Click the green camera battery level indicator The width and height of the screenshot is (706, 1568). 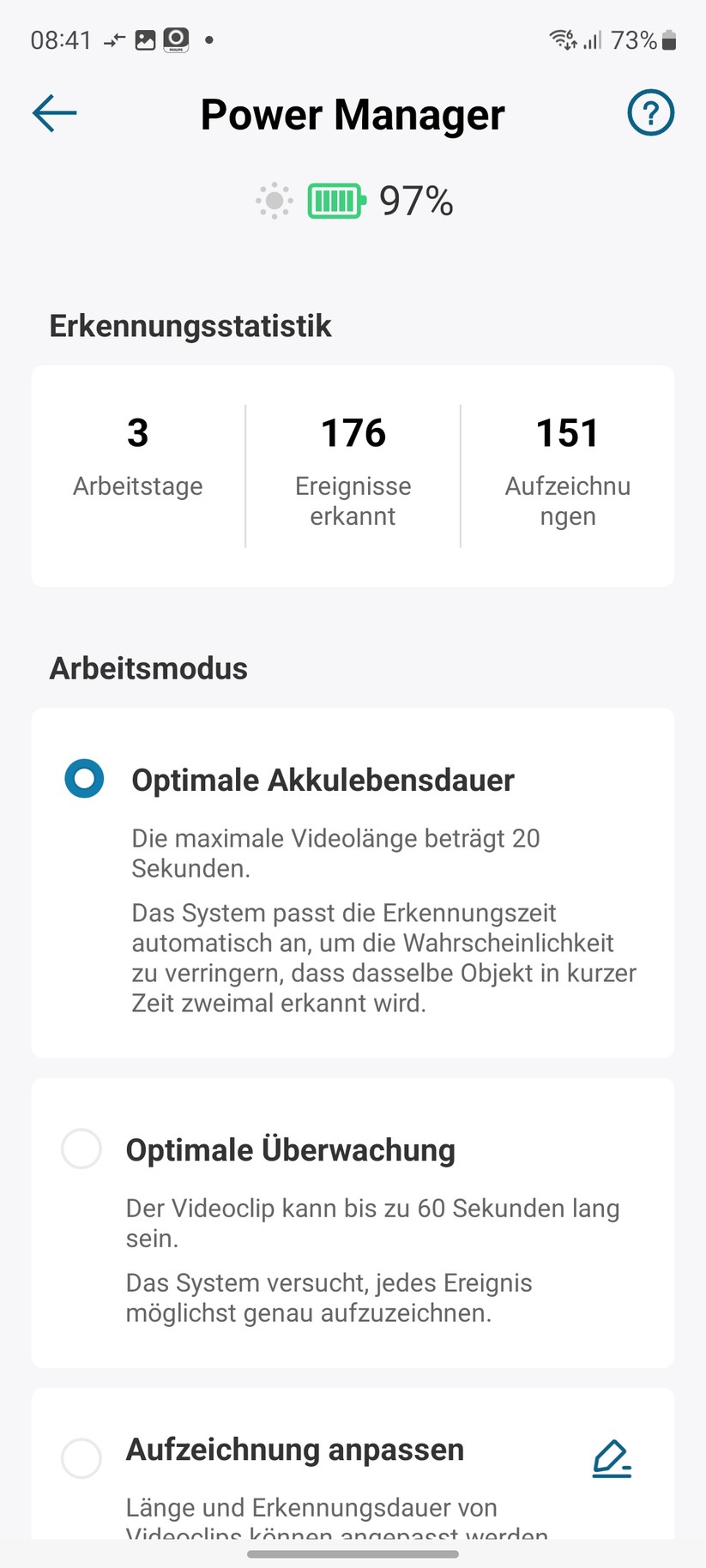(x=336, y=201)
